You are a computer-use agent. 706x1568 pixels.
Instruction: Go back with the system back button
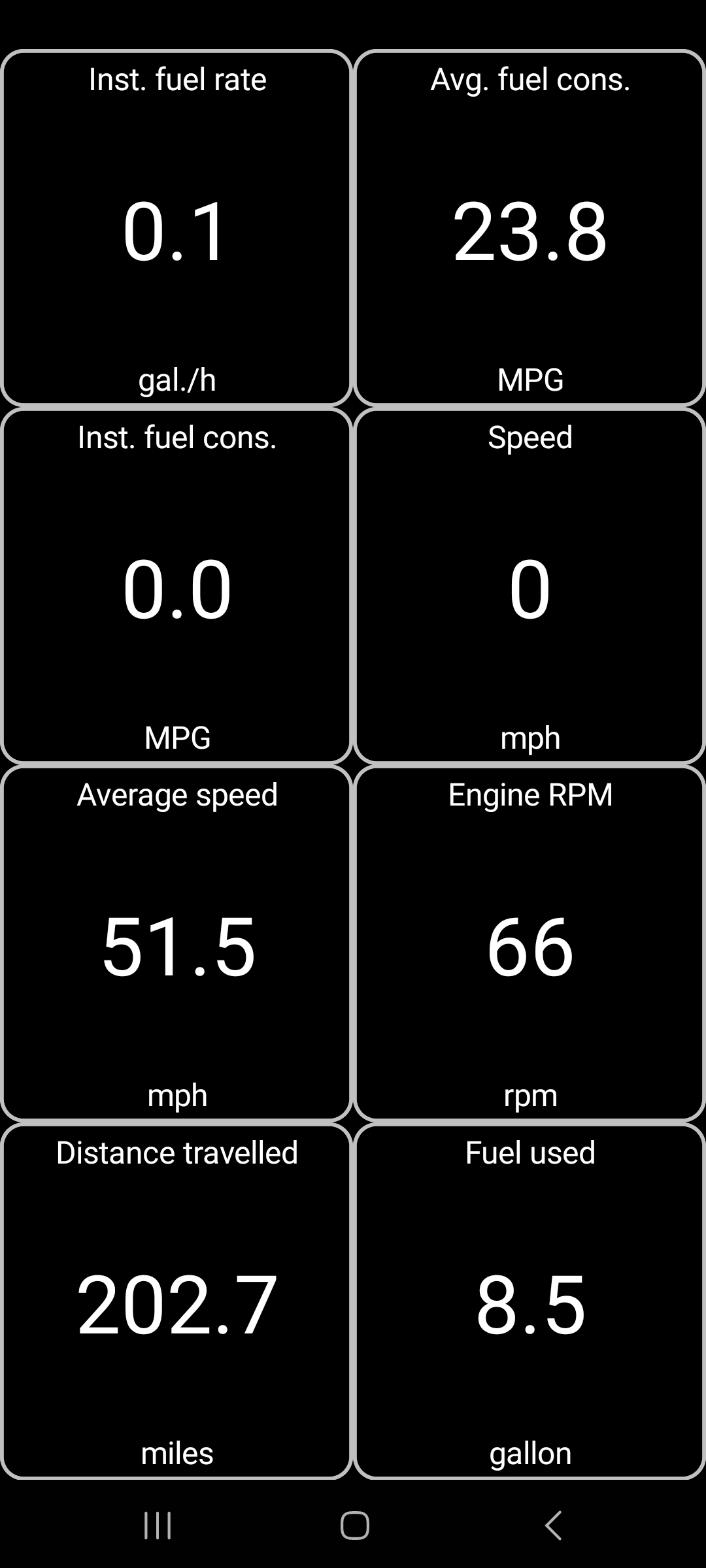(x=553, y=1526)
